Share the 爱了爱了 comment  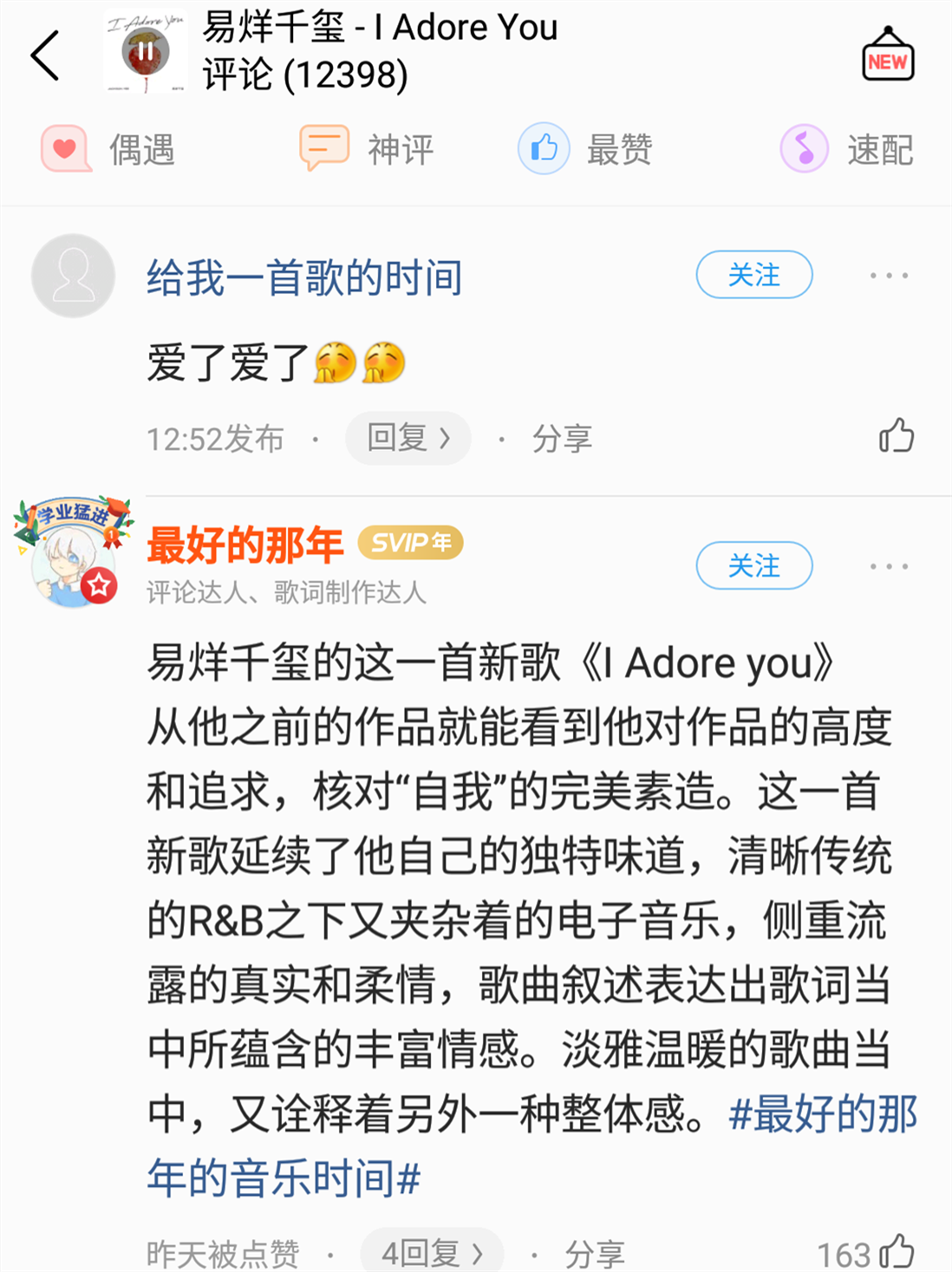click(562, 439)
